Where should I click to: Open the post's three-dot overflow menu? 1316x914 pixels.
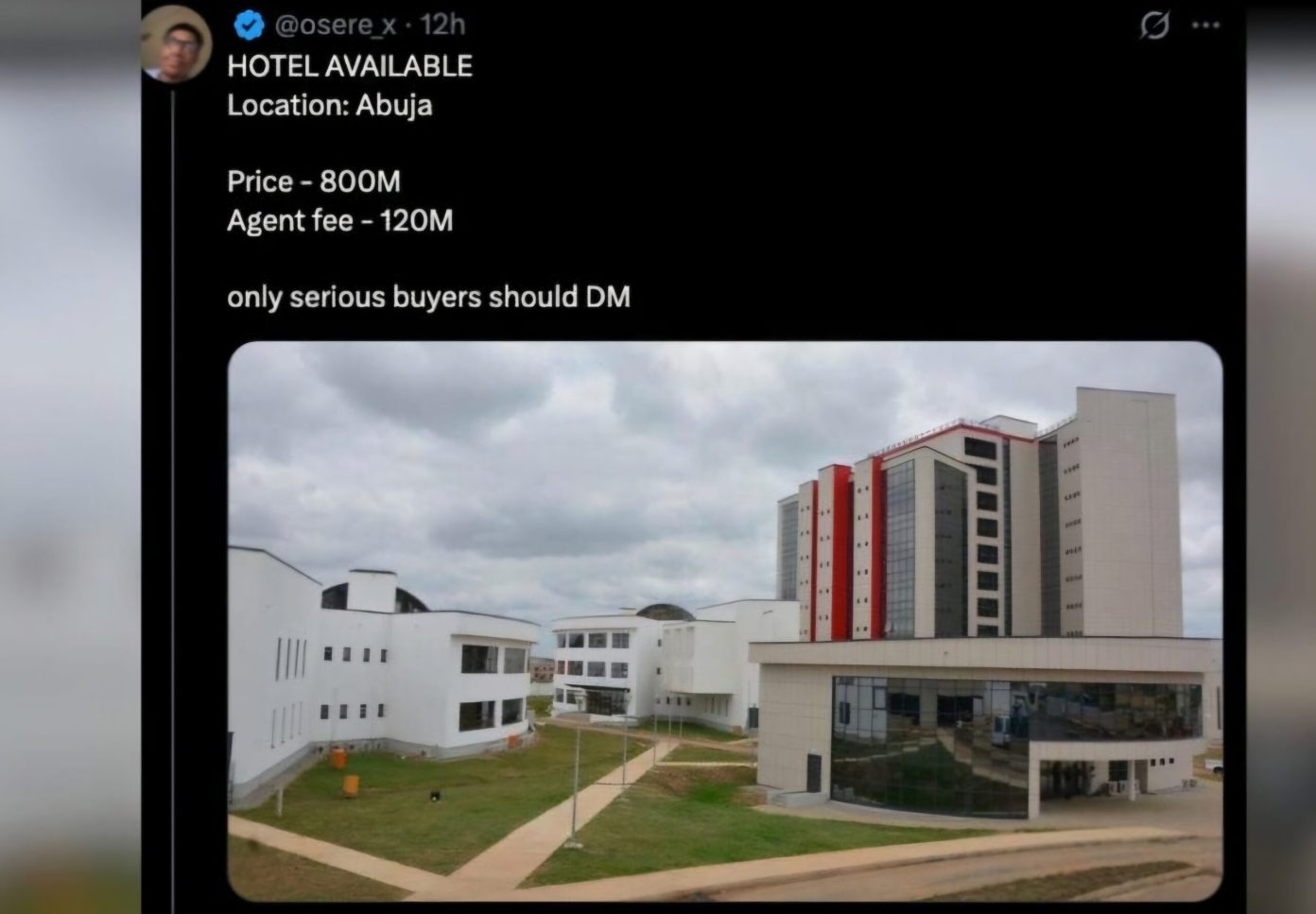point(1205,26)
